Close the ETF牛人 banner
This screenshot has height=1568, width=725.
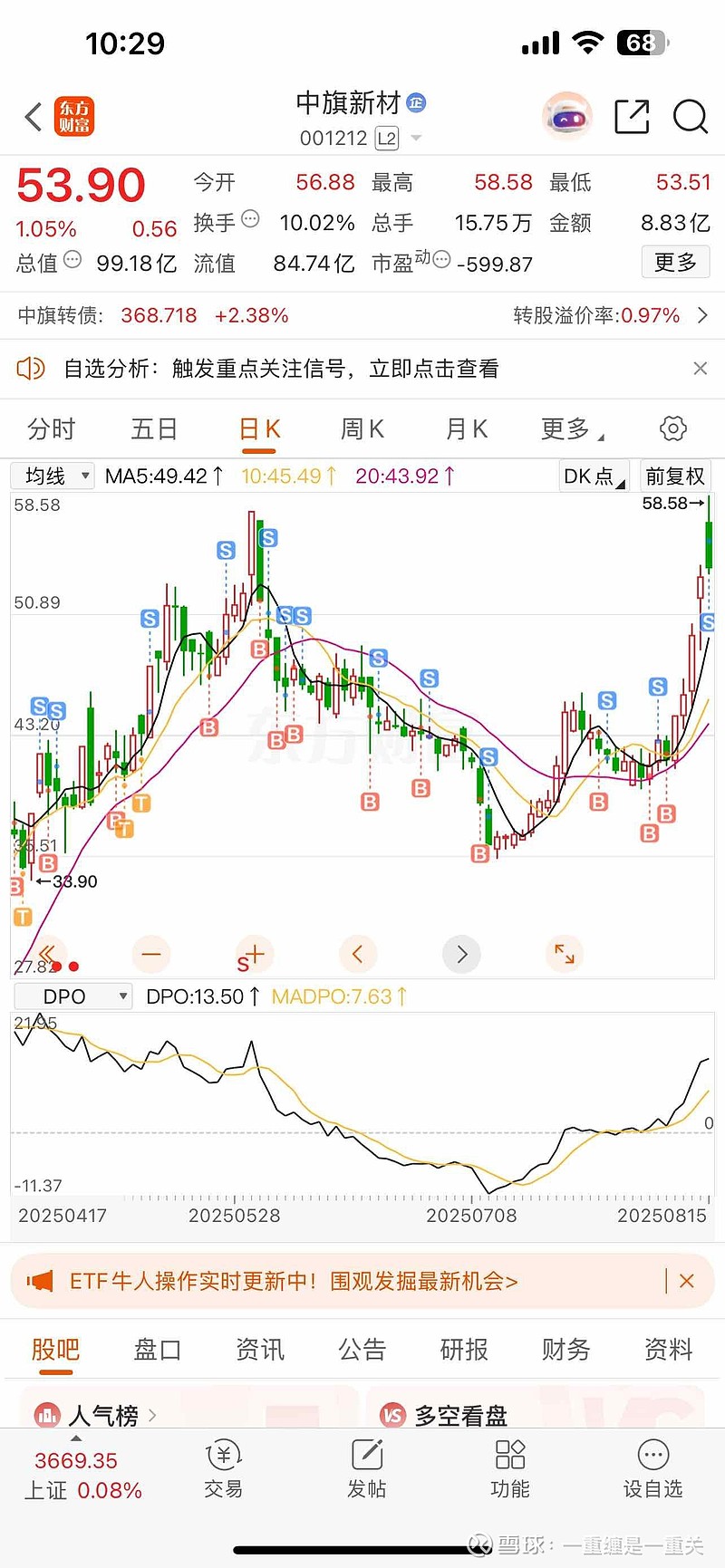pyautogui.click(x=687, y=1281)
